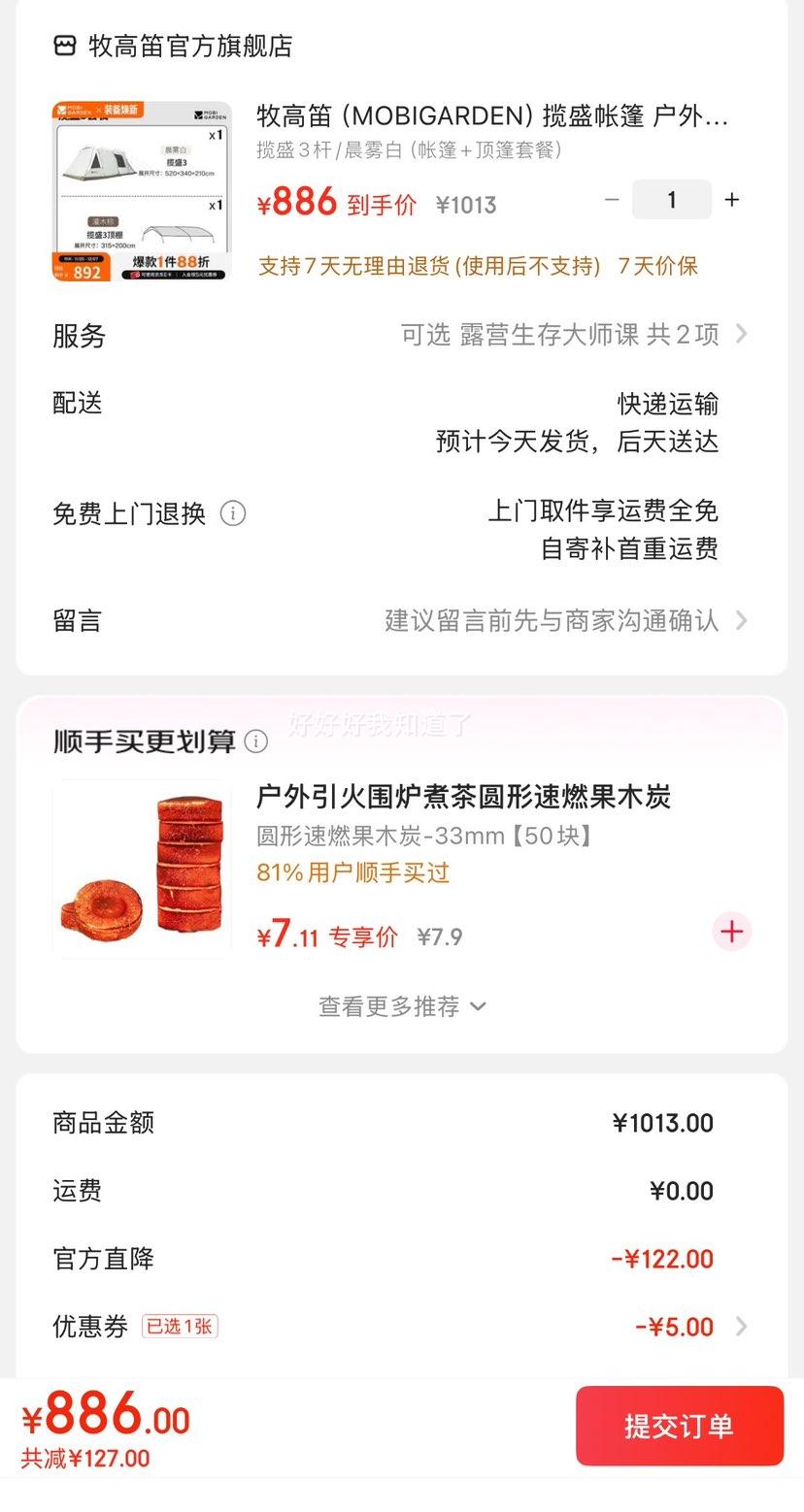Increase quantity using the plus icon
804x1512 pixels.
[731, 199]
